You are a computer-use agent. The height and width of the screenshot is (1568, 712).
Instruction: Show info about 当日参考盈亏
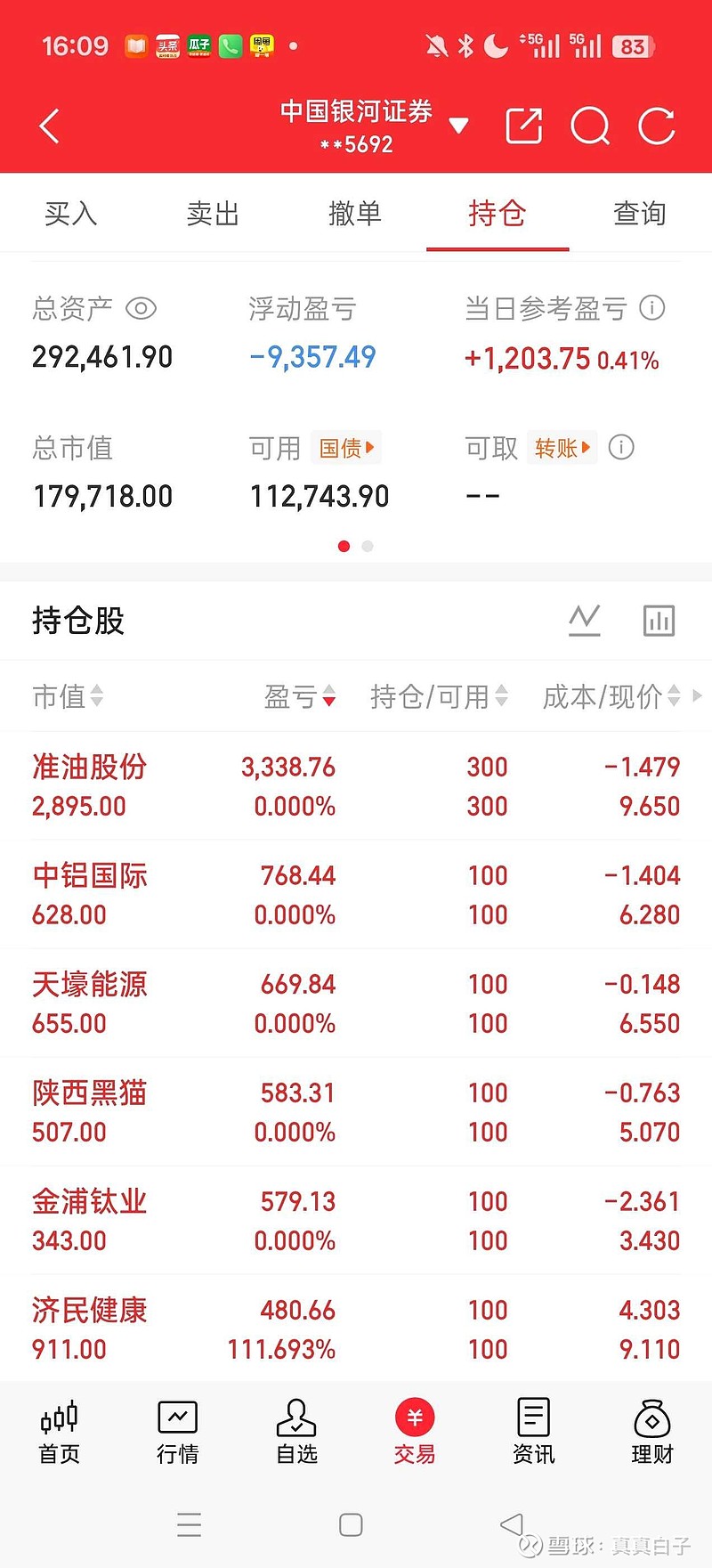tap(652, 308)
